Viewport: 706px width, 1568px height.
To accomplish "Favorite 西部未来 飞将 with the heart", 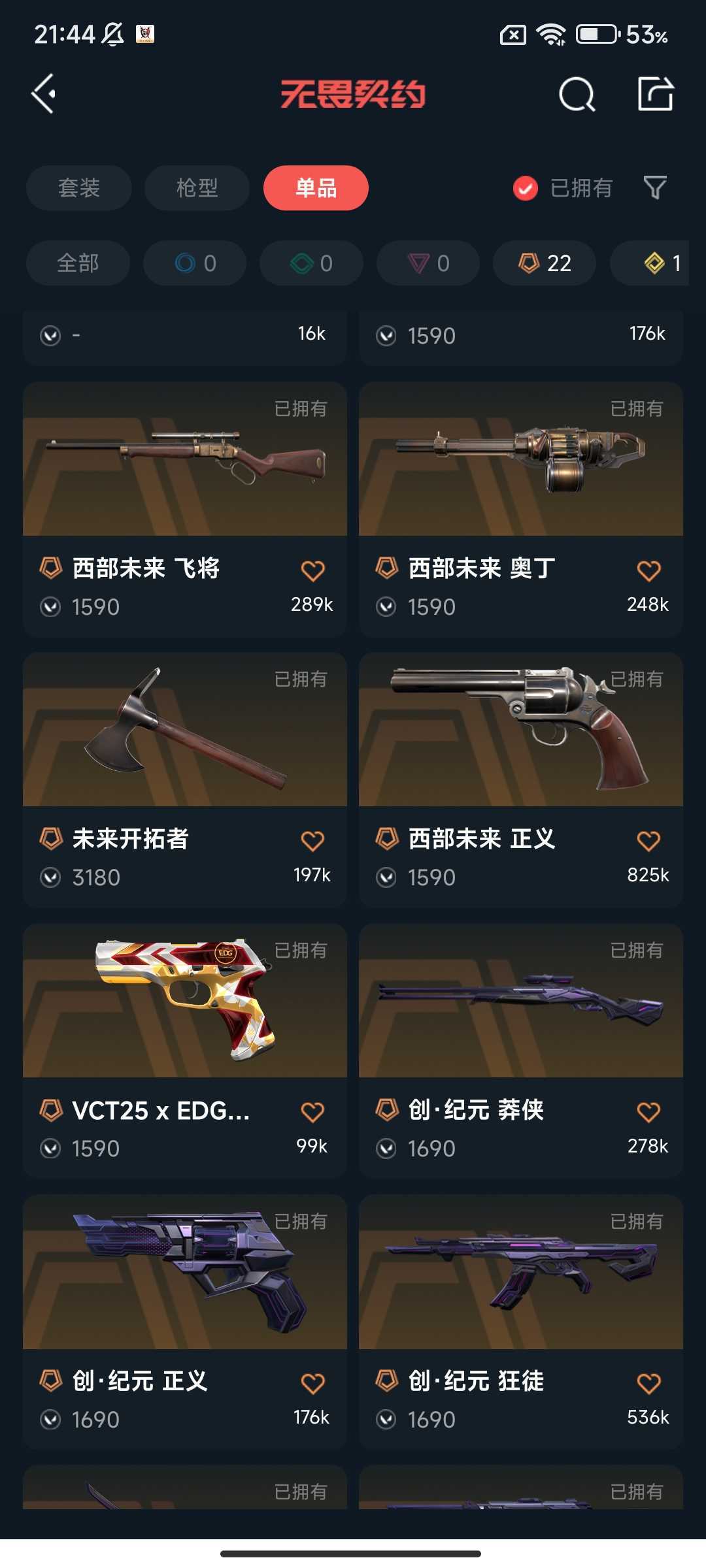I will click(x=313, y=570).
